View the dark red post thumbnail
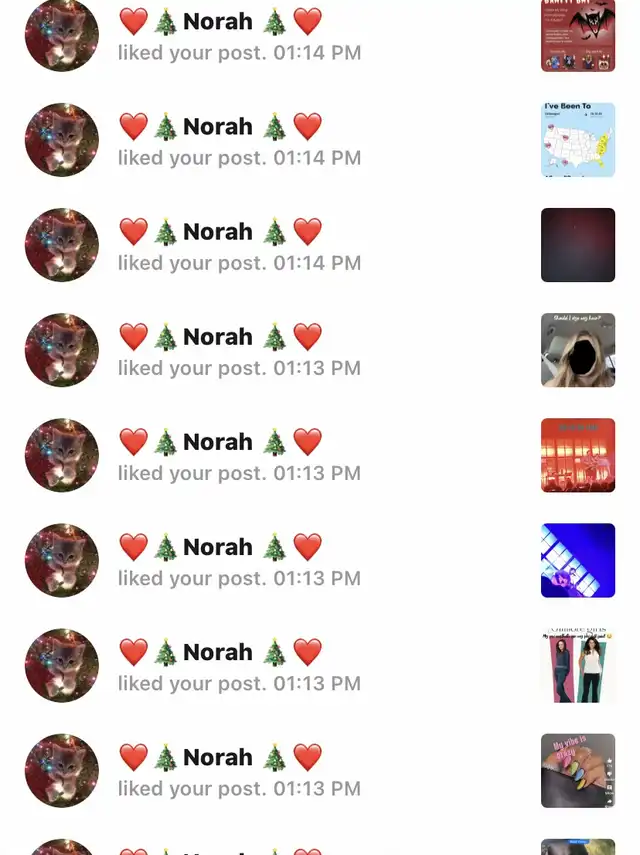The image size is (640, 855). tap(578, 245)
